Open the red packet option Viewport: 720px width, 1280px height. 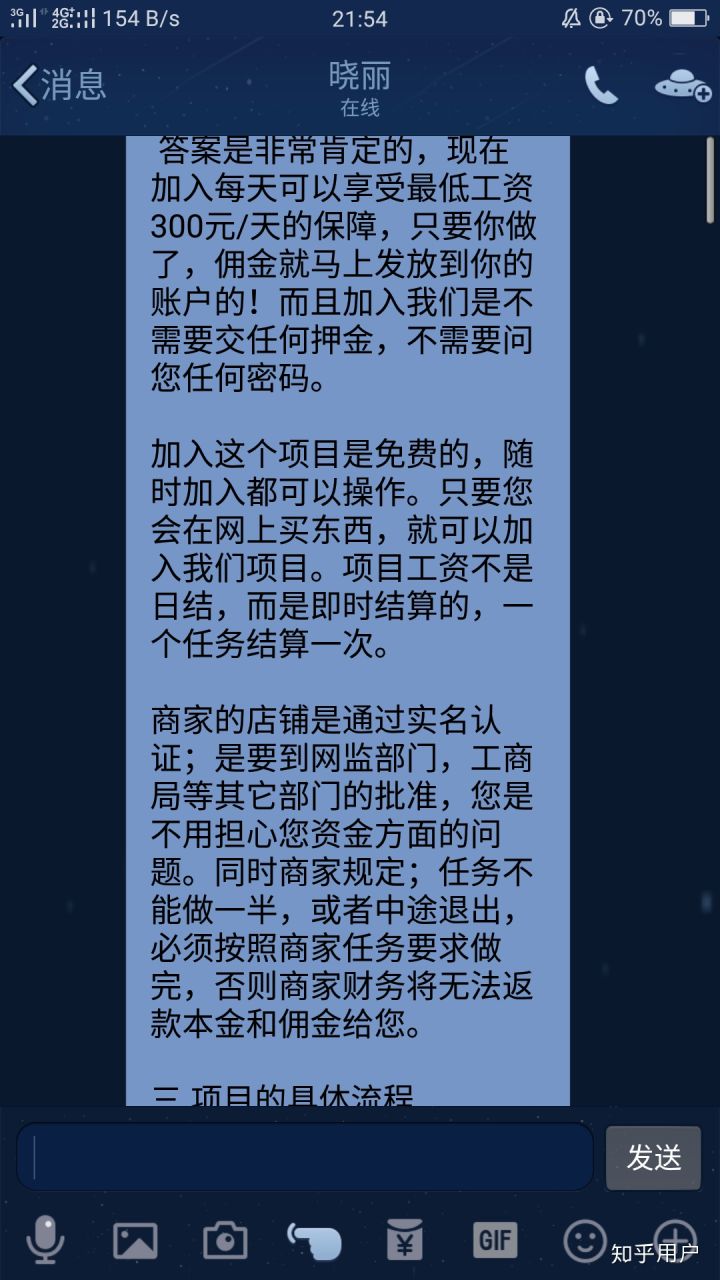[405, 1240]
